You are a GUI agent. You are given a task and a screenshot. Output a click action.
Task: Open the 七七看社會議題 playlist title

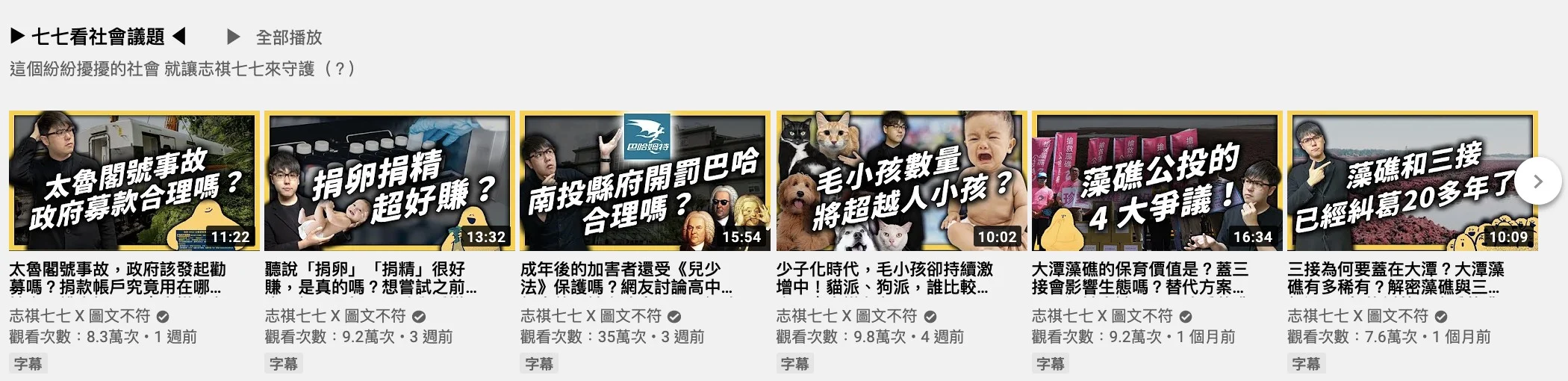[98, 37]
